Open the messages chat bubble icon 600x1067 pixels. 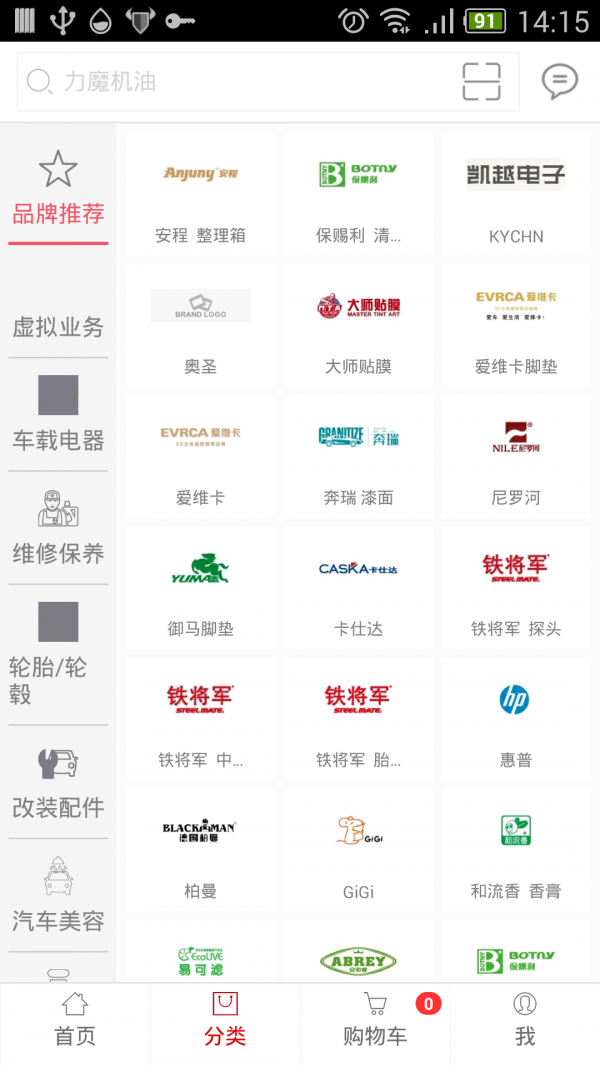coord(559,82)
